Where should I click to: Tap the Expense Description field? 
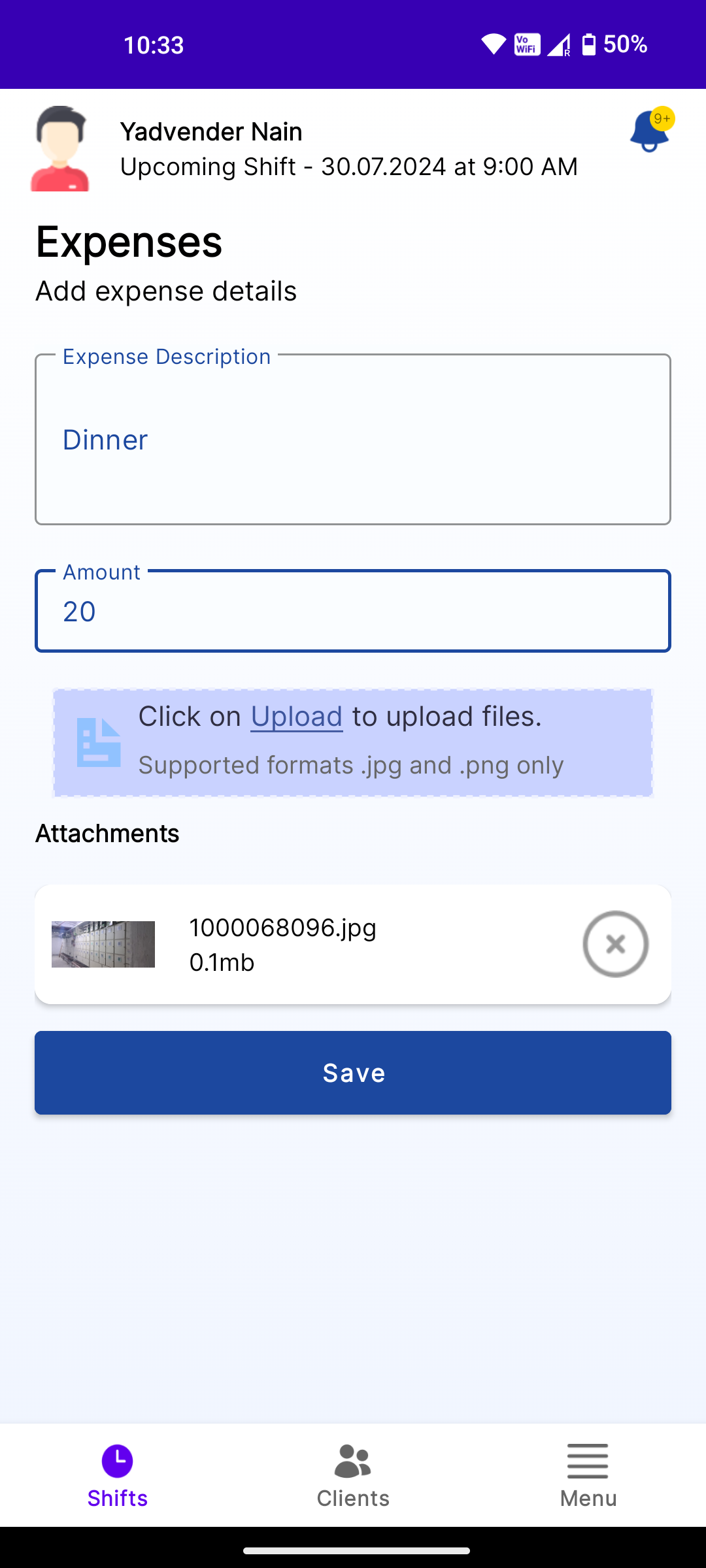pos(353,440)
